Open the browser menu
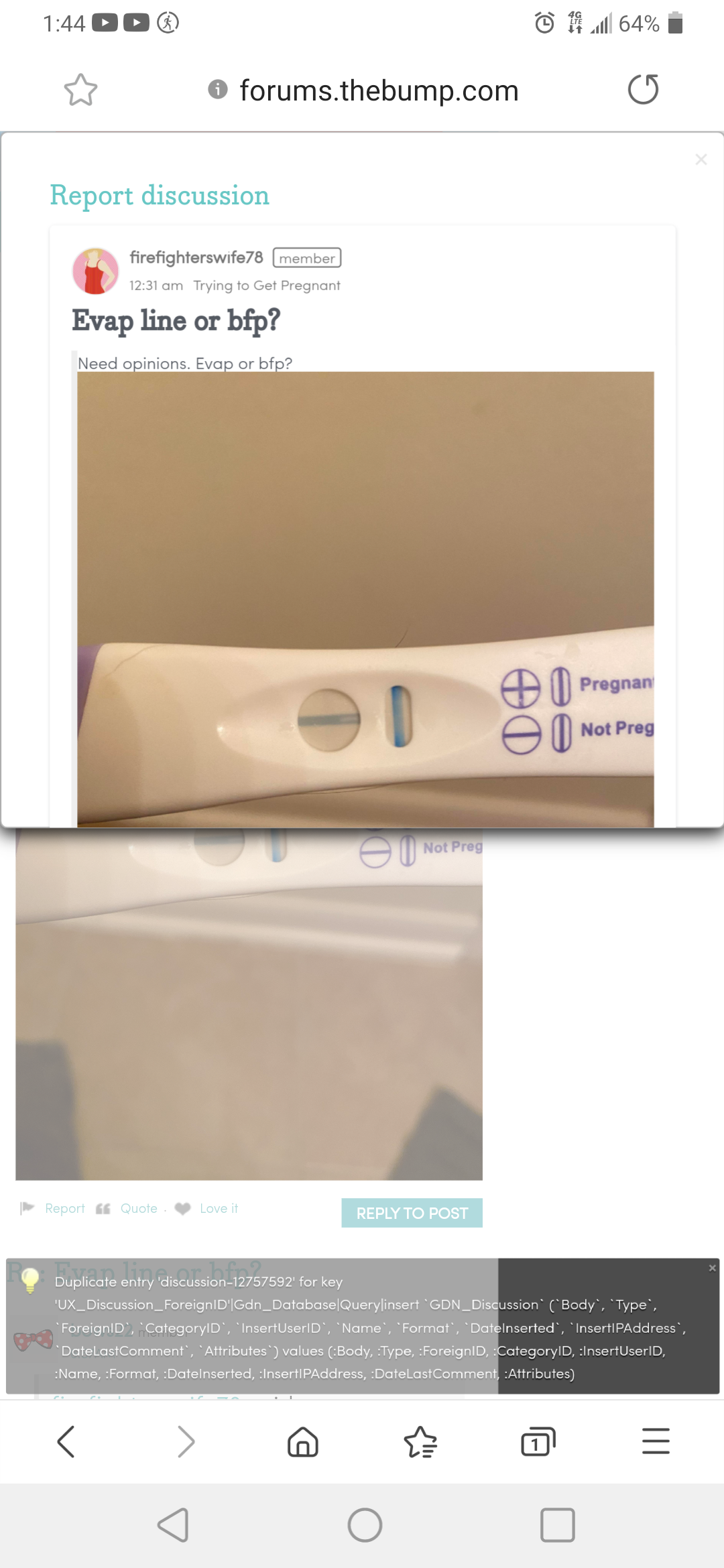The image size is (724, 1568). 656,1441
